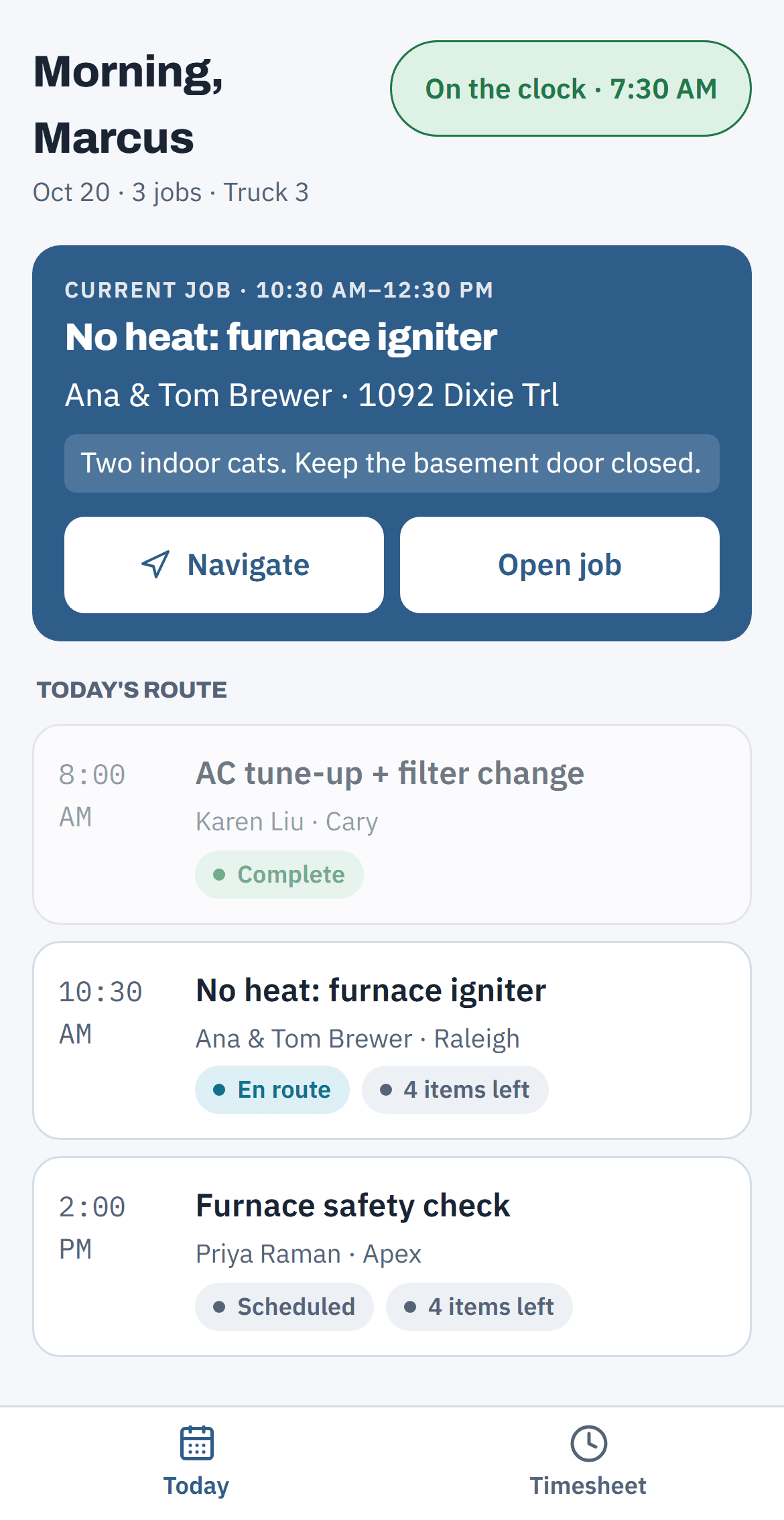Open the AC tune-up + filter change card
This screenshot has height=1520, width=784.
(x=392, y=824)
